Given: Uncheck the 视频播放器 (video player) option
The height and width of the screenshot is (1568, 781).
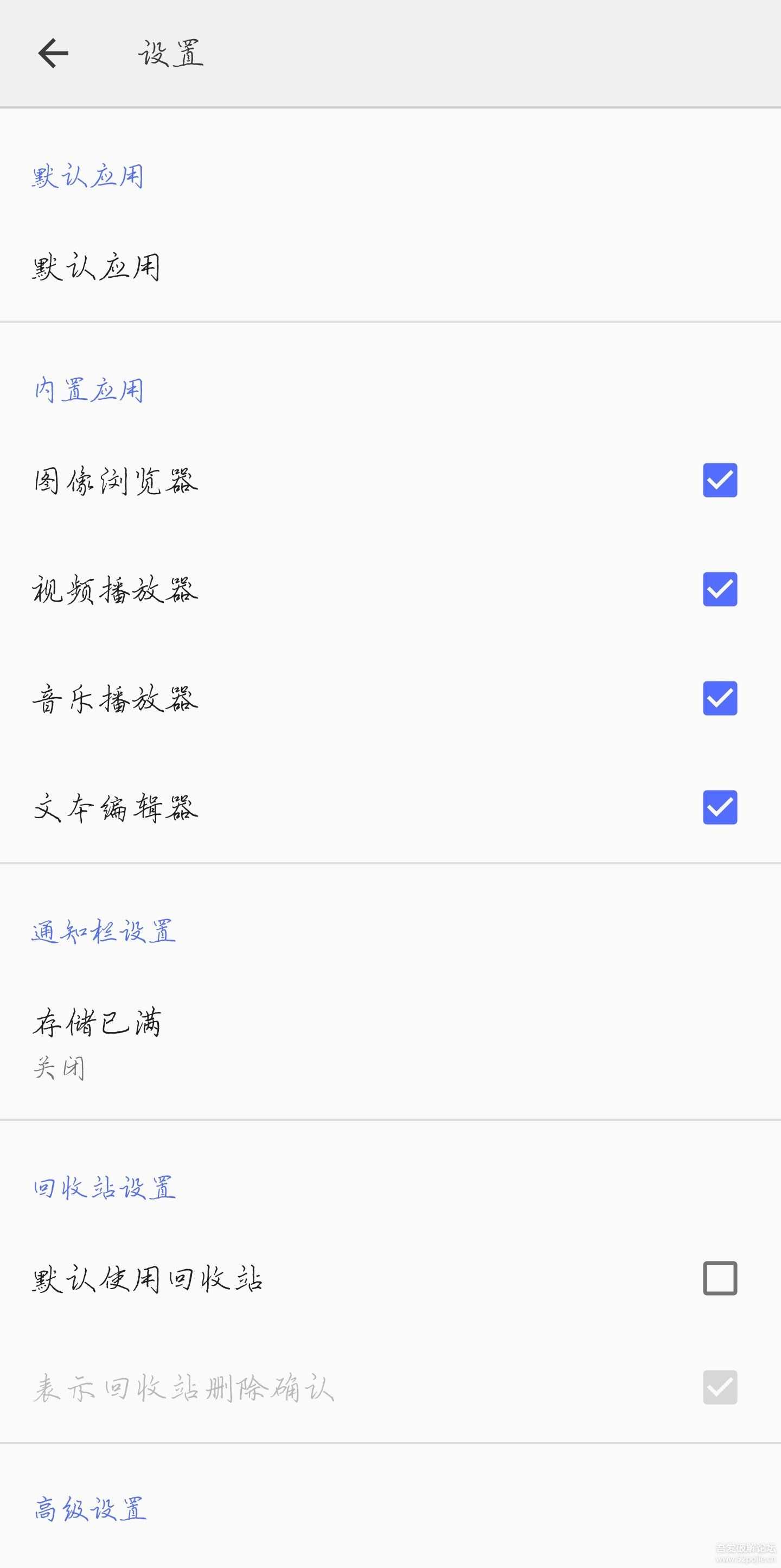Looking at the screenshot, I should (720, 590).
